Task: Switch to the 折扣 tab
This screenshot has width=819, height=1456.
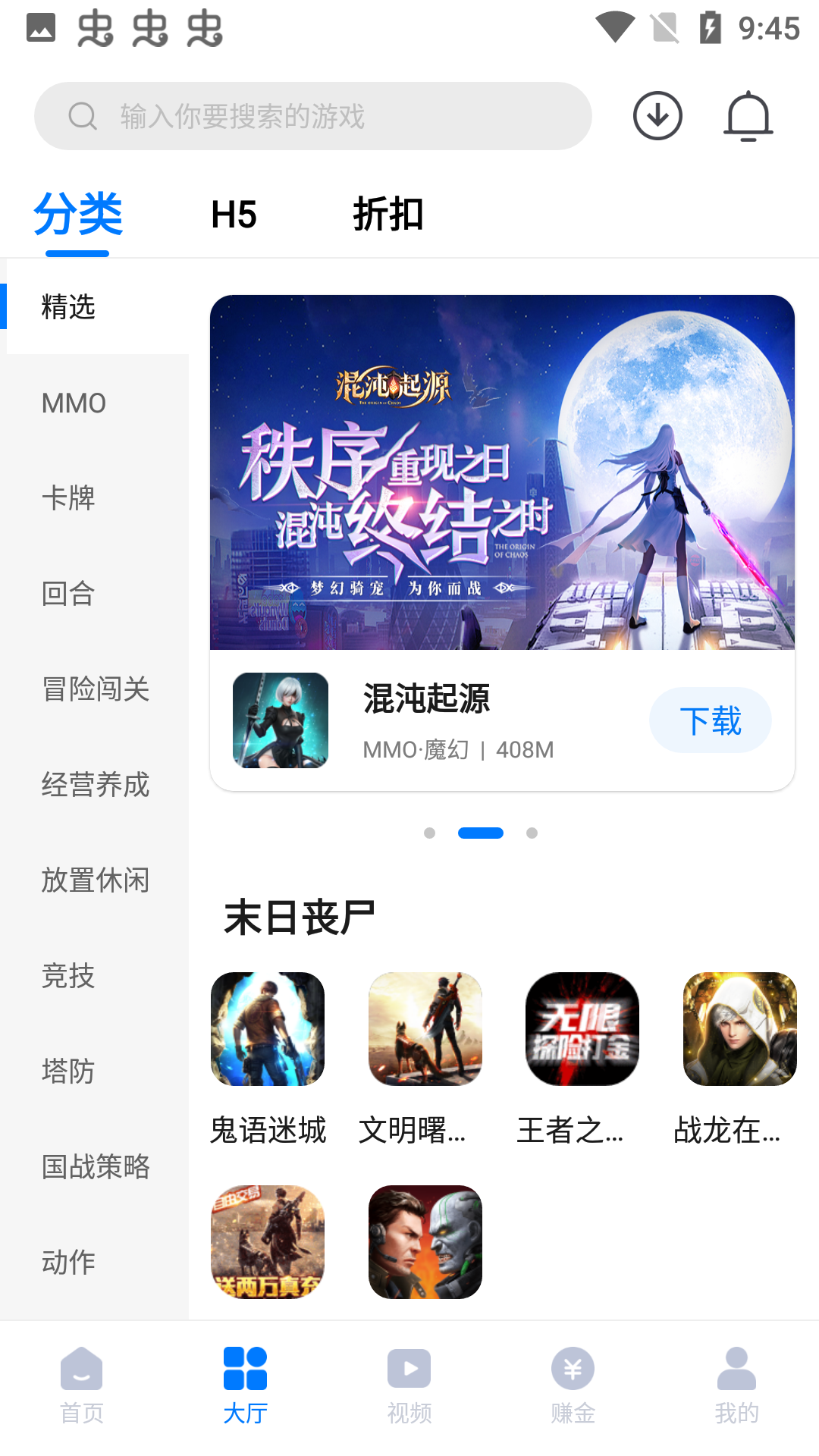Action: tap(388, 215)
